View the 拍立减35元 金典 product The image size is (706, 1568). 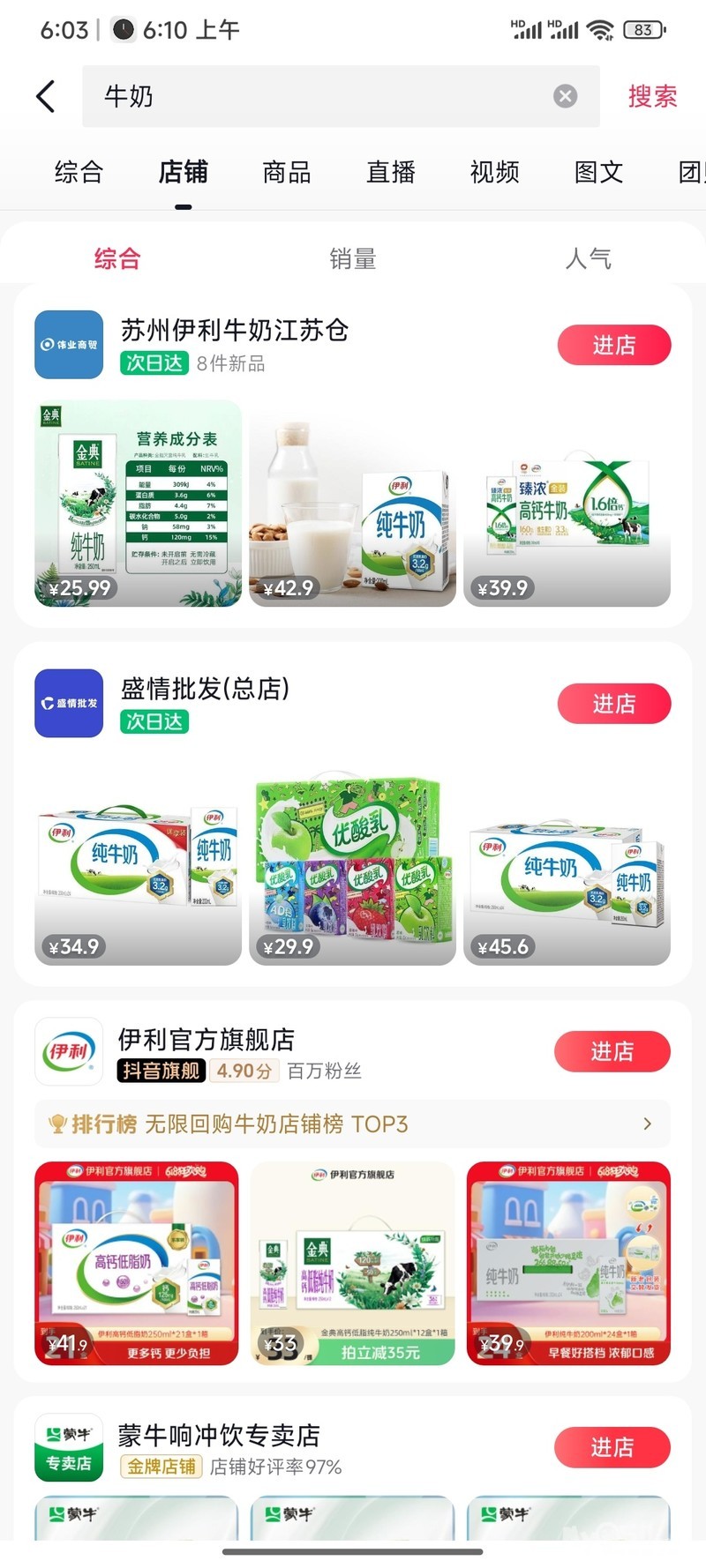click(x=352, y=1263)
